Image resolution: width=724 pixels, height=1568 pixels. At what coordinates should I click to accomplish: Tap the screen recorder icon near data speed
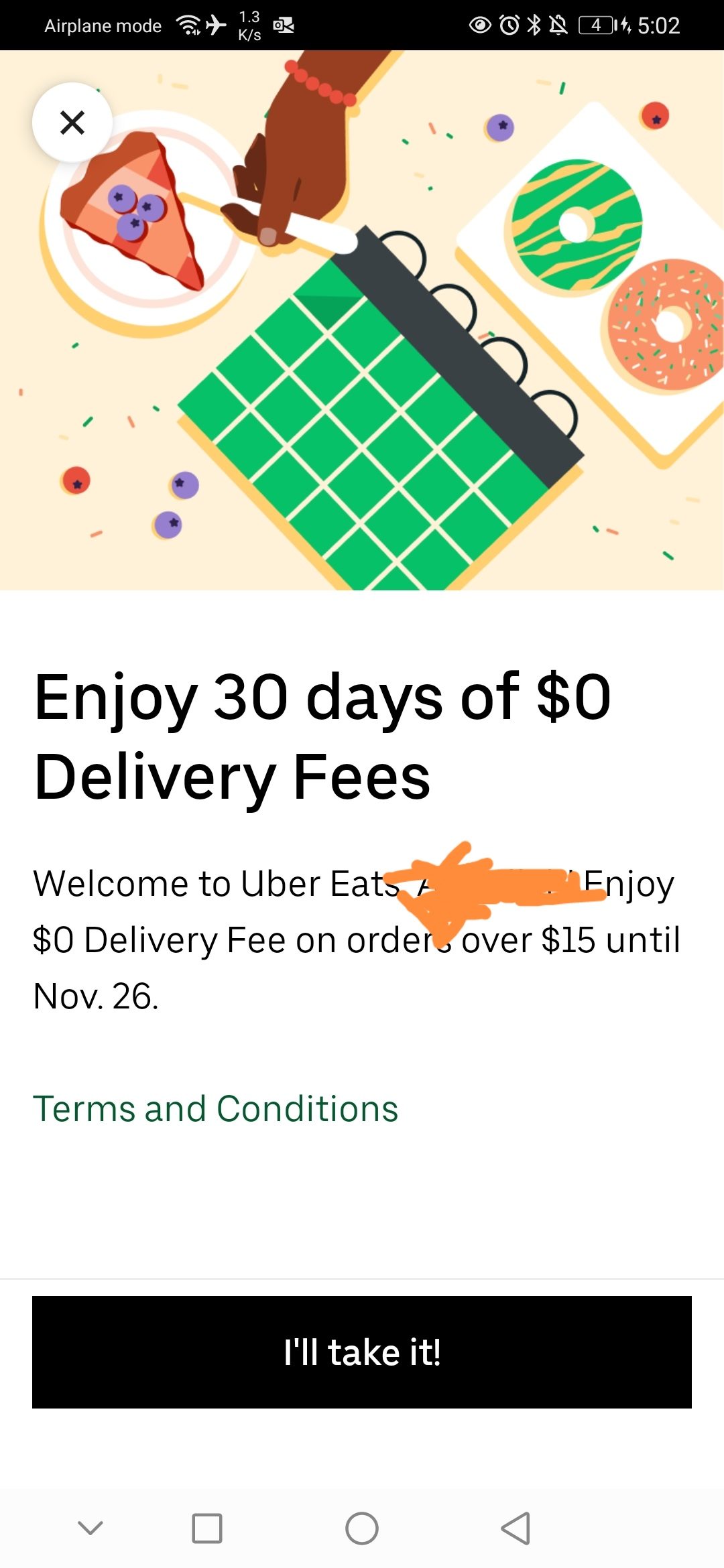click(283, 25)
